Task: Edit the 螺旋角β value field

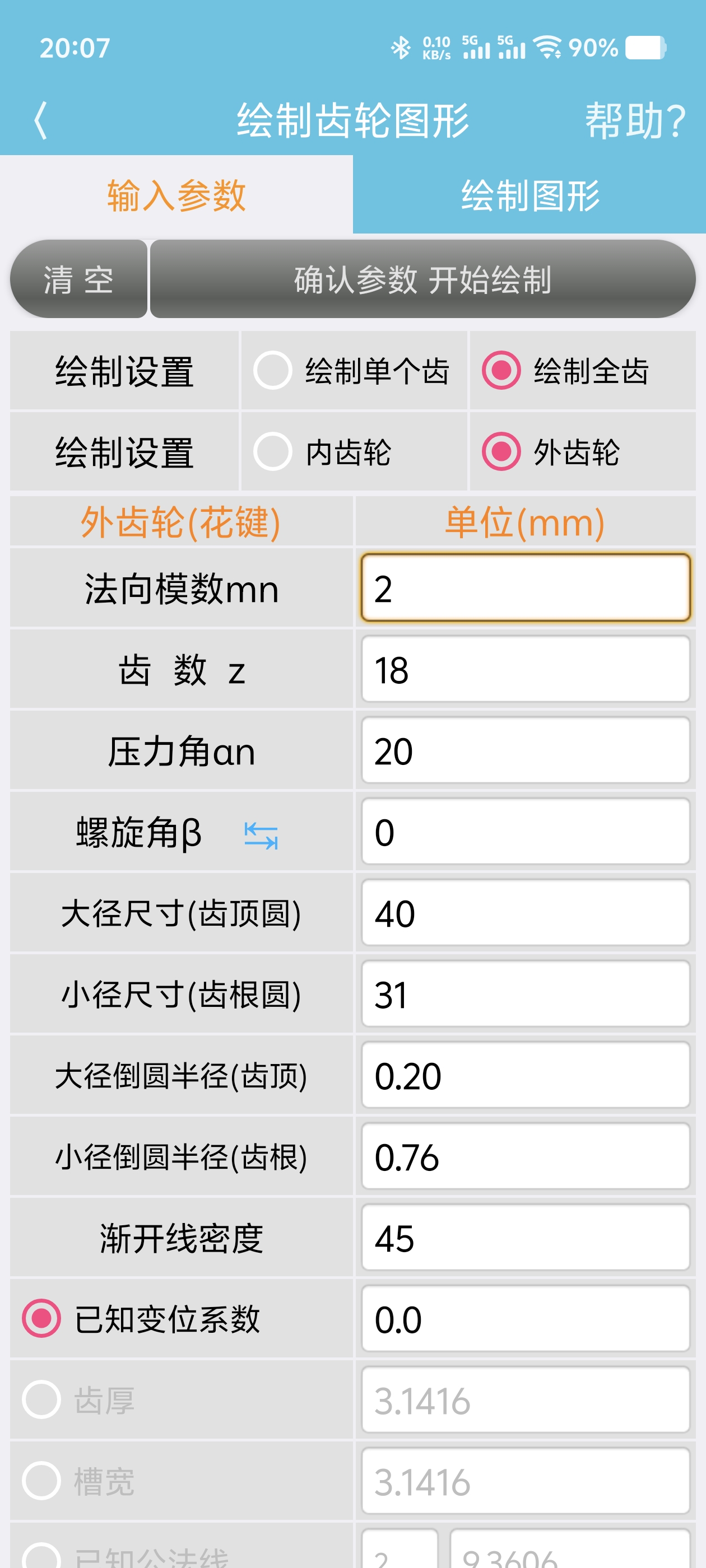Action: (x=524, y=832)
